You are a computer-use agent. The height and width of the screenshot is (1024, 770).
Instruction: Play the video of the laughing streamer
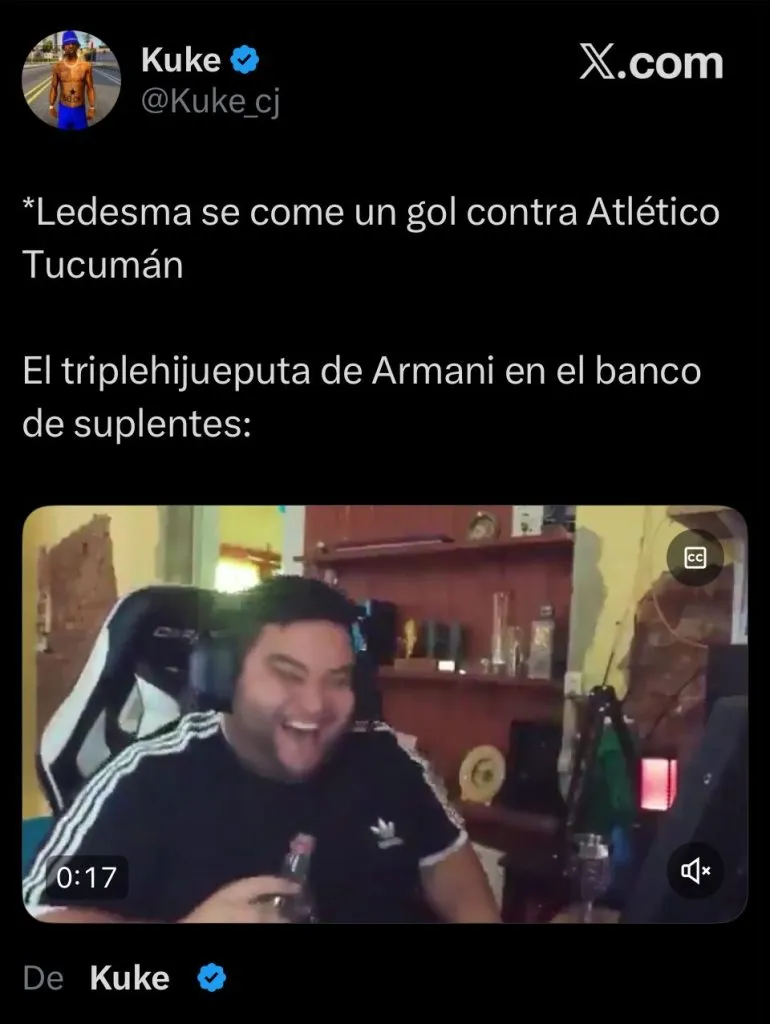tap(384, 714)
